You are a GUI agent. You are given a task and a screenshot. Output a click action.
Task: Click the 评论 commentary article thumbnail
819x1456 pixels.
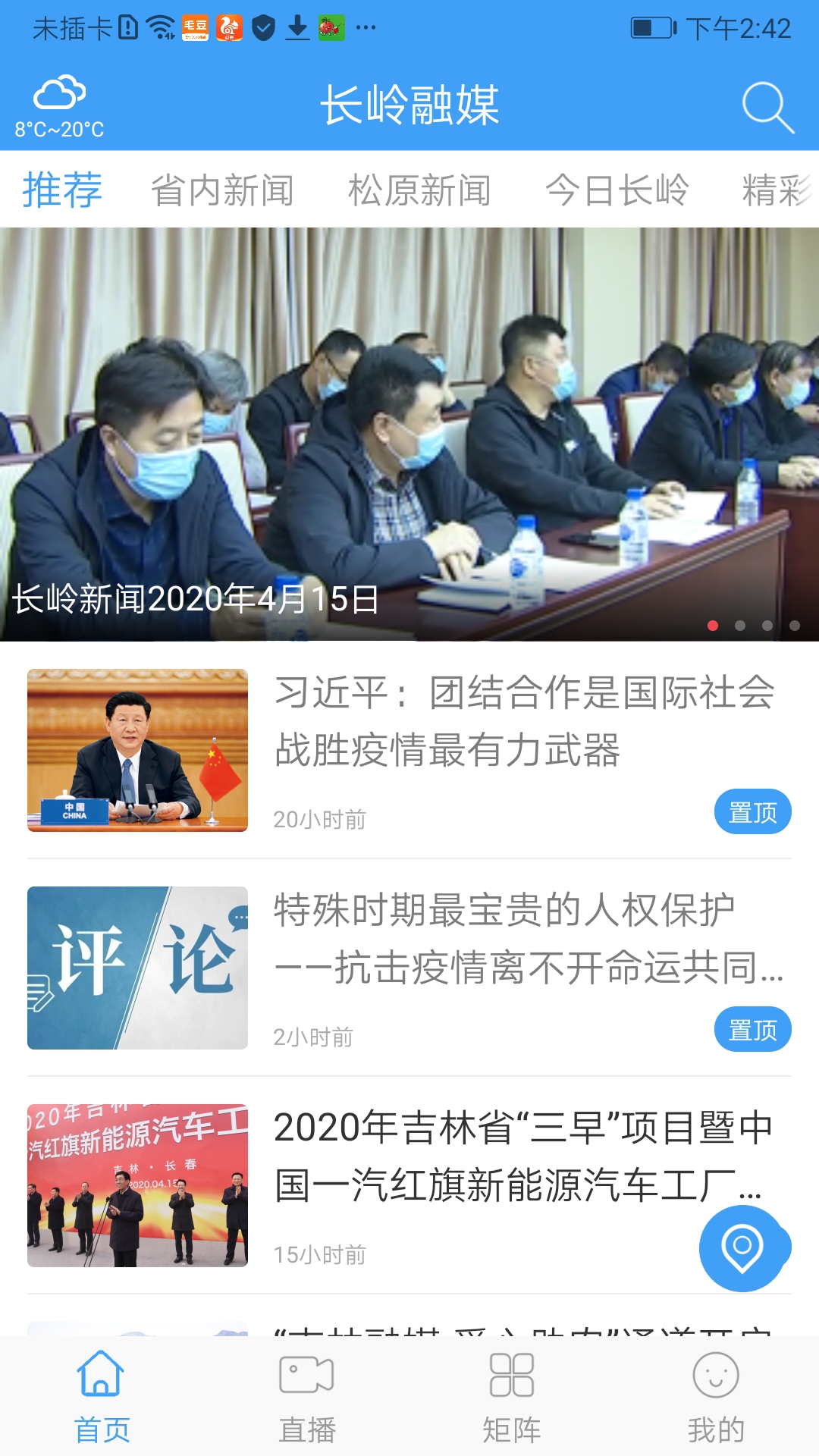[140, 967]
